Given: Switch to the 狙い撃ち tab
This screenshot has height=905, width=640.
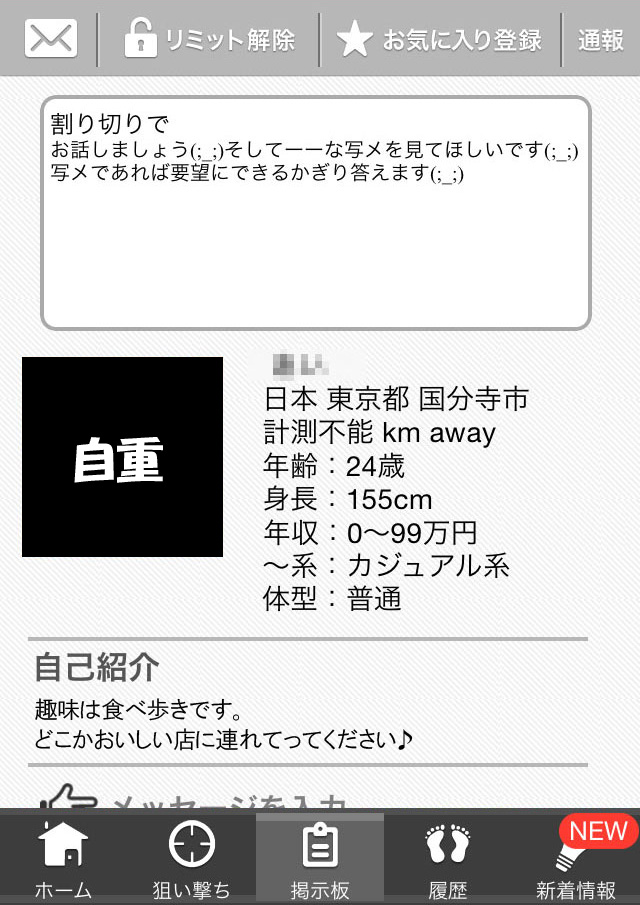Looking at the screenshot, I should [x=191, y=860].
